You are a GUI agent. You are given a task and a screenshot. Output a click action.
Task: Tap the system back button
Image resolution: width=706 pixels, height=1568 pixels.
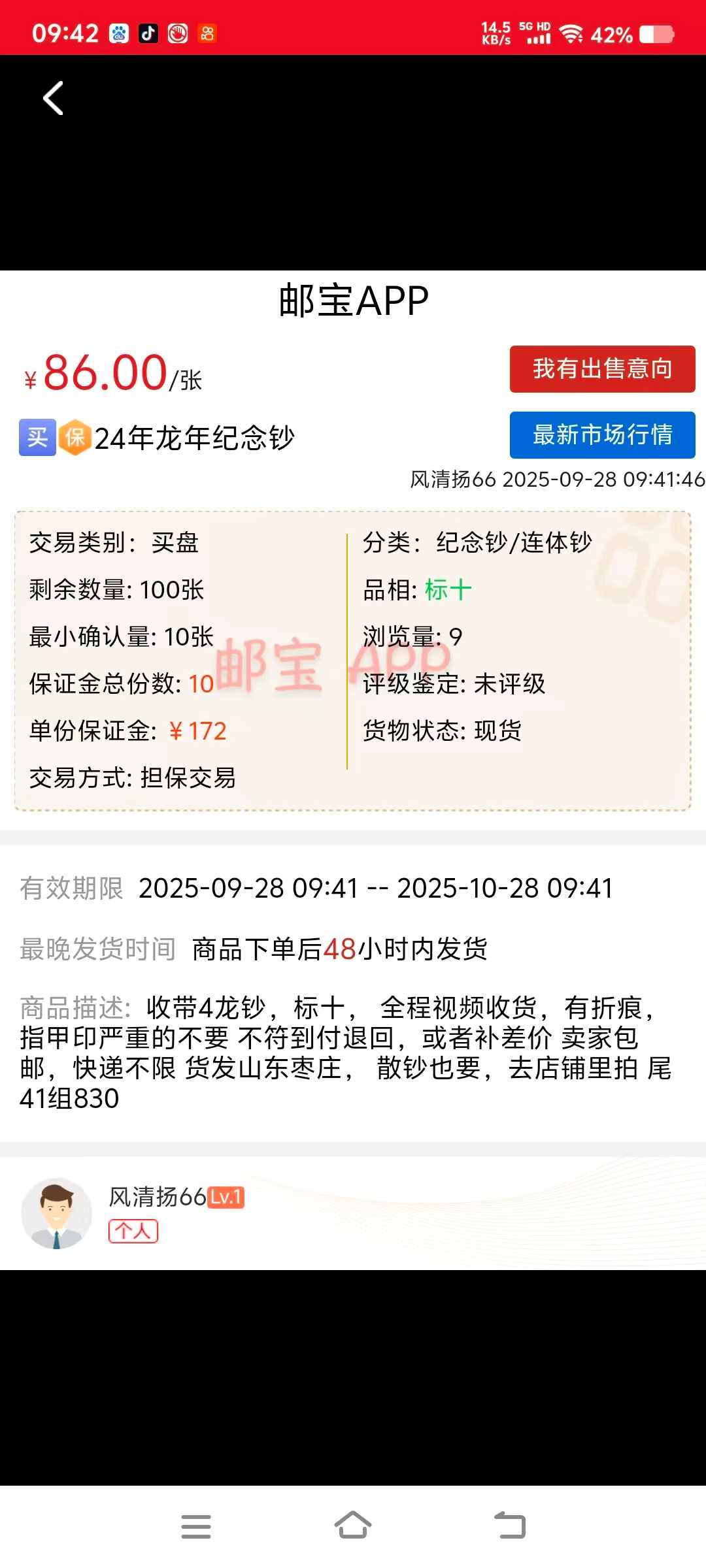(x=510, y=1527)
